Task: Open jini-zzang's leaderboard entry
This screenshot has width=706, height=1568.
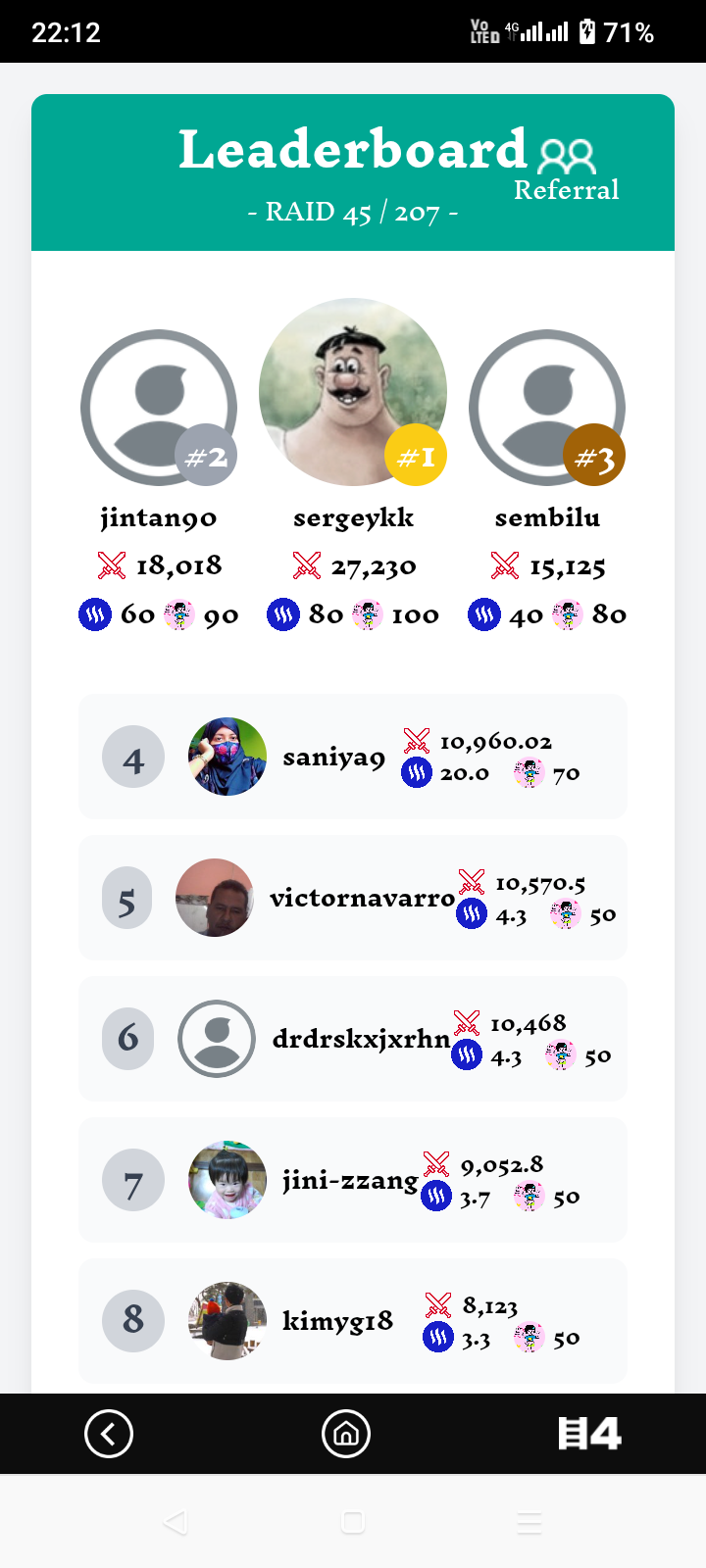Action: (353, 1180)
